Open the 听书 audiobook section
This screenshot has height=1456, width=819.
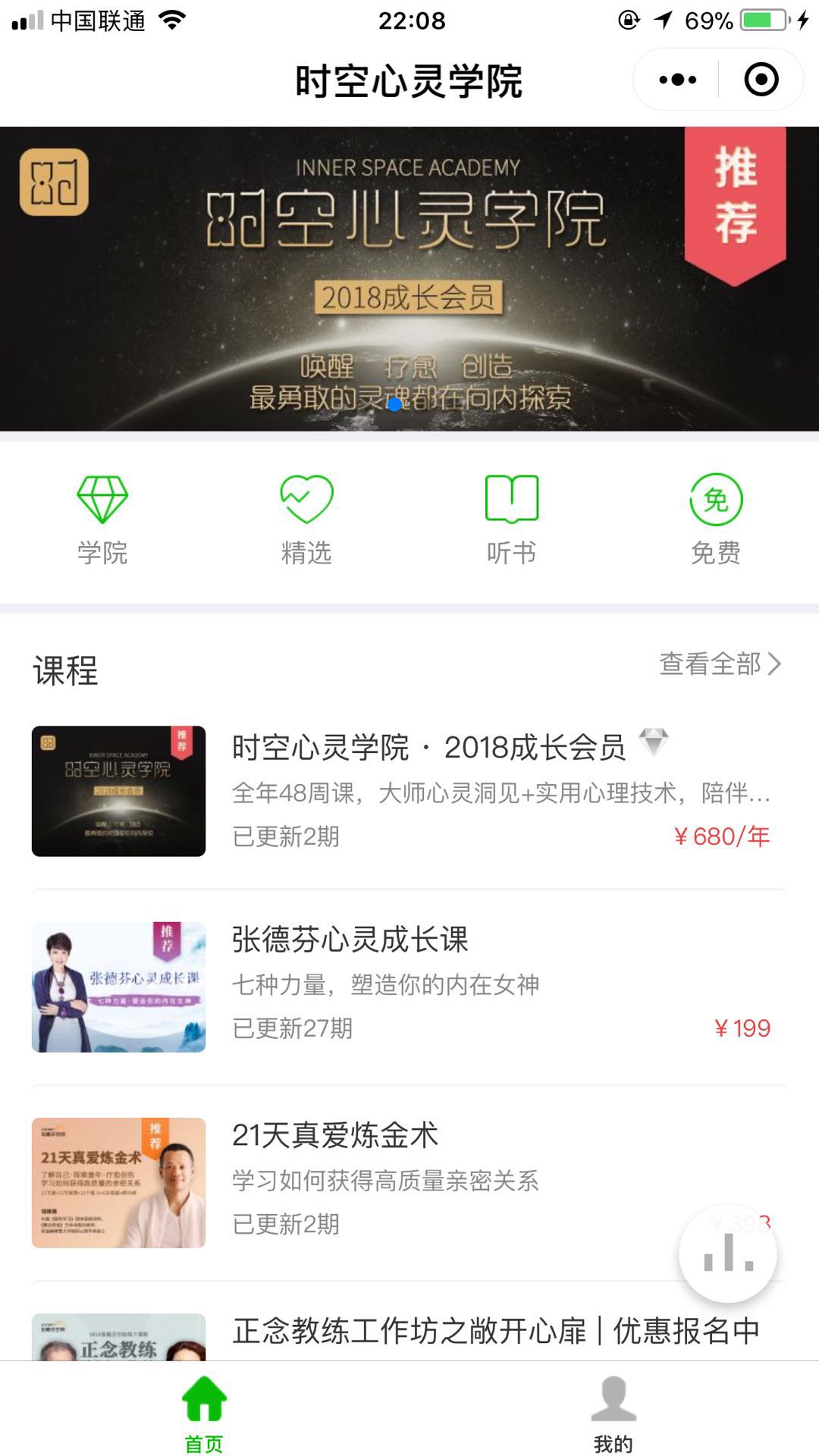[511, 520]
